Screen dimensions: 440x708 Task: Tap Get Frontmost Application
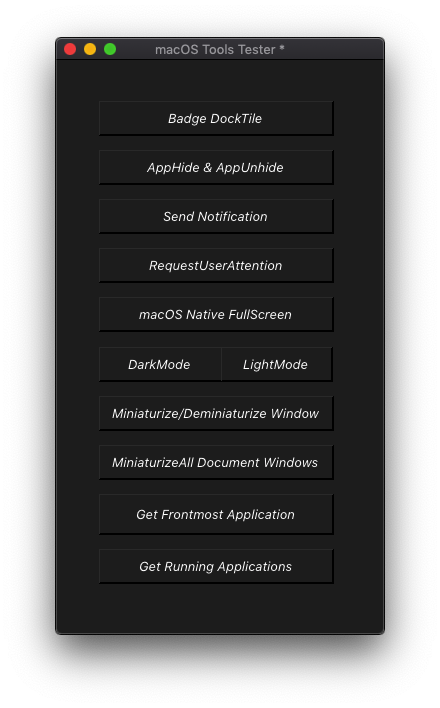(x=216, y=514)
